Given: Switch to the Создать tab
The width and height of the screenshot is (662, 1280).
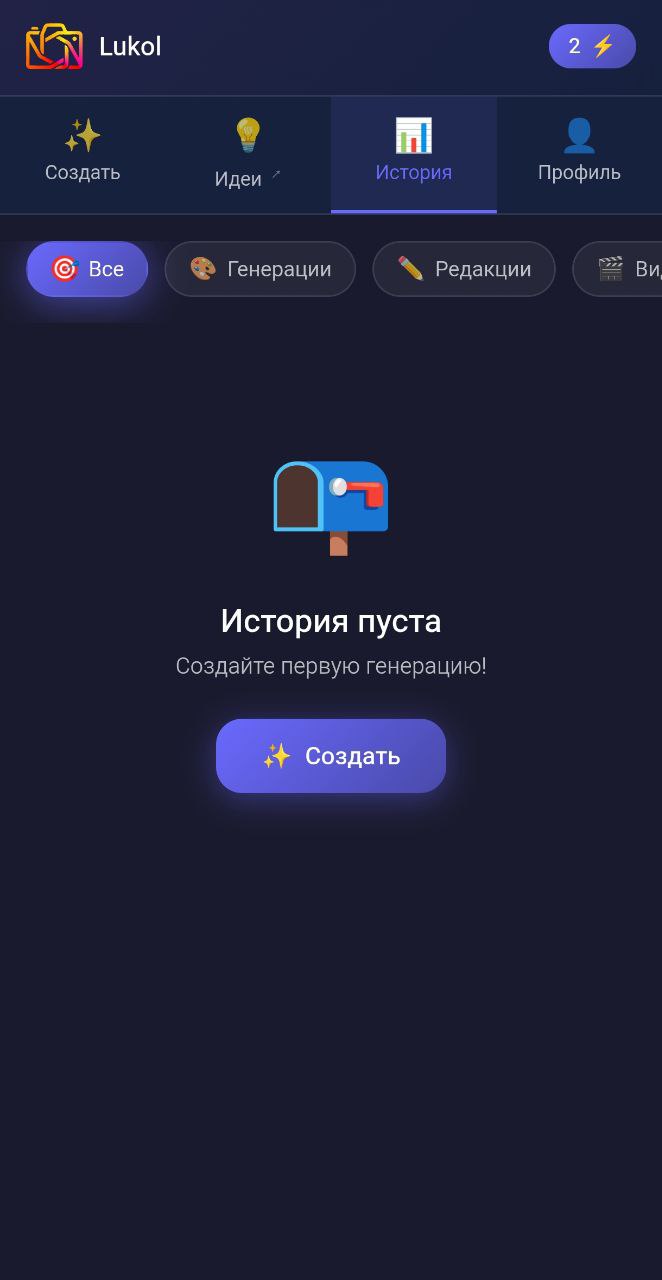Looking at the screenshot, I should click(83, 154).
